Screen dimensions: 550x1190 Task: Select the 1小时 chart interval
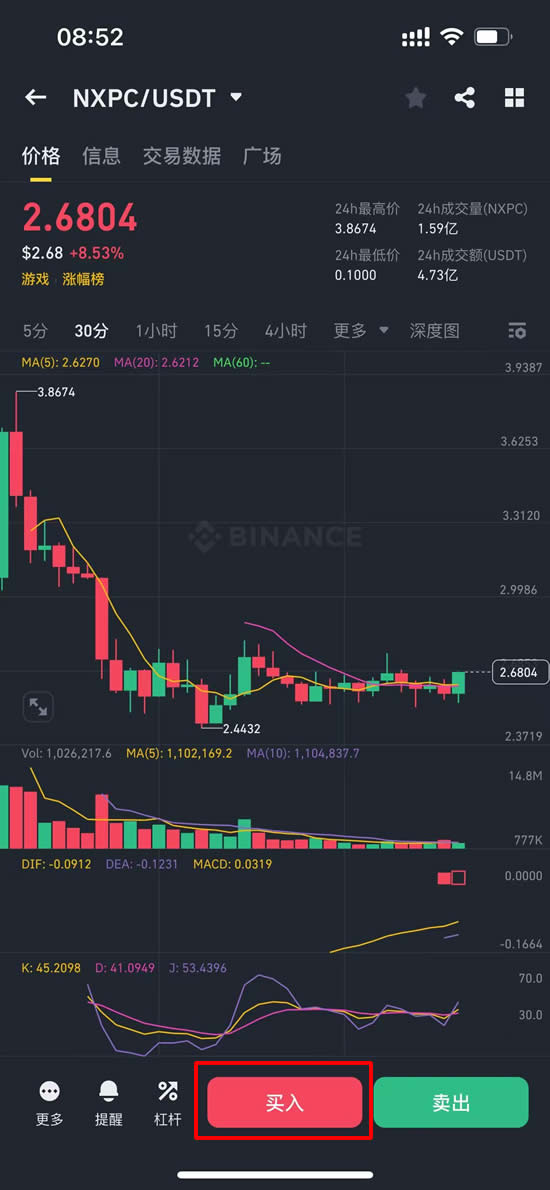156,331
